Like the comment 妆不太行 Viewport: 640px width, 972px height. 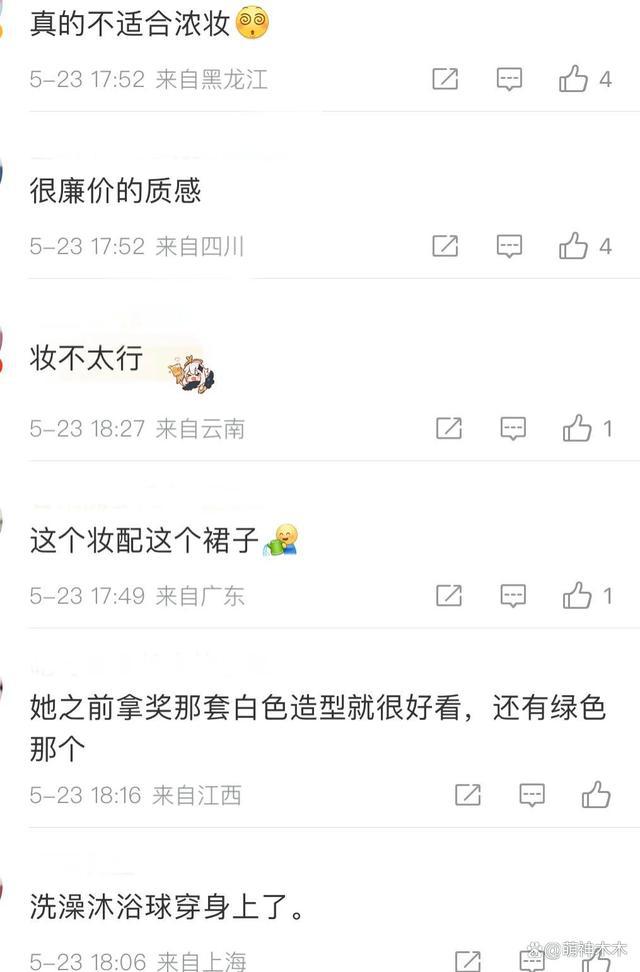click(577, 428)
